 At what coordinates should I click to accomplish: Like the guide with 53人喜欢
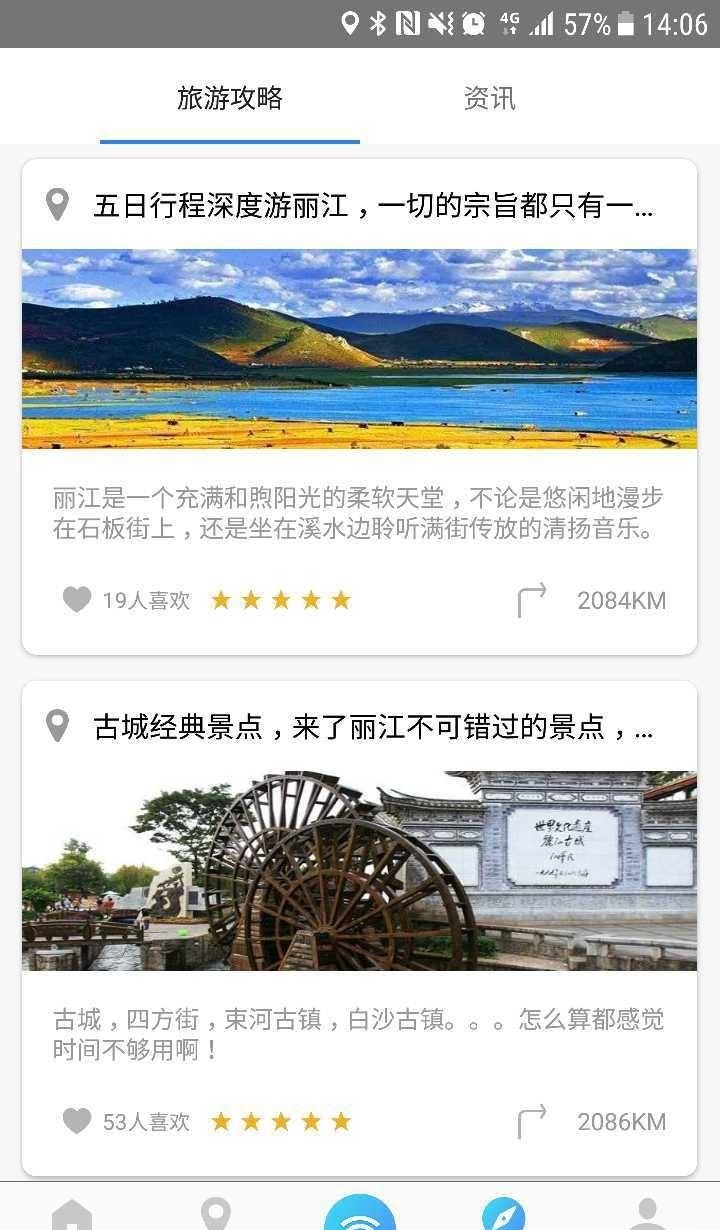click(77, 1121)
